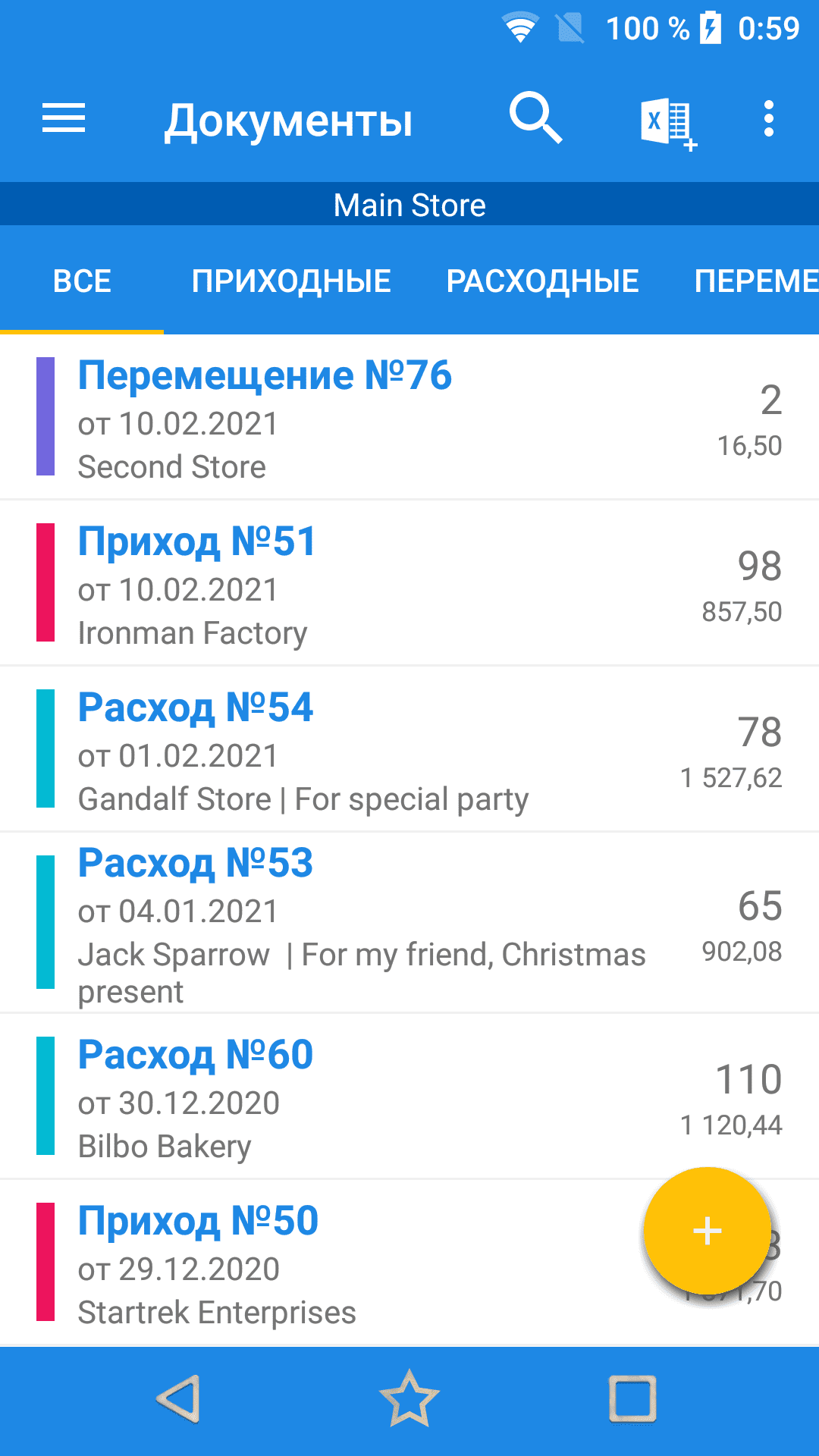Viewport: 819px width, 1456px height.
Task: Tap the Main Store bar
Action: click(x=409, y=205)
